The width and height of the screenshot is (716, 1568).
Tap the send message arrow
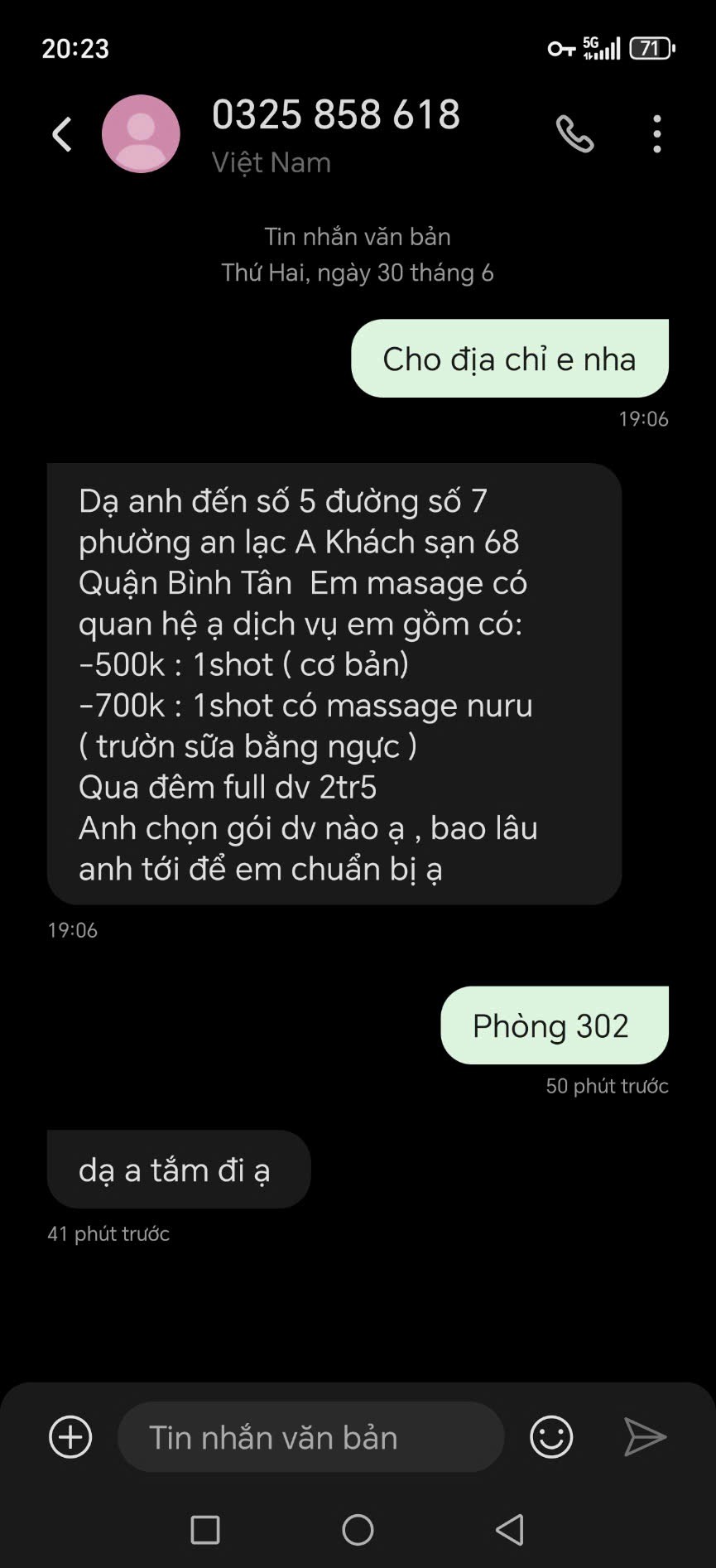pos(645,1437)
